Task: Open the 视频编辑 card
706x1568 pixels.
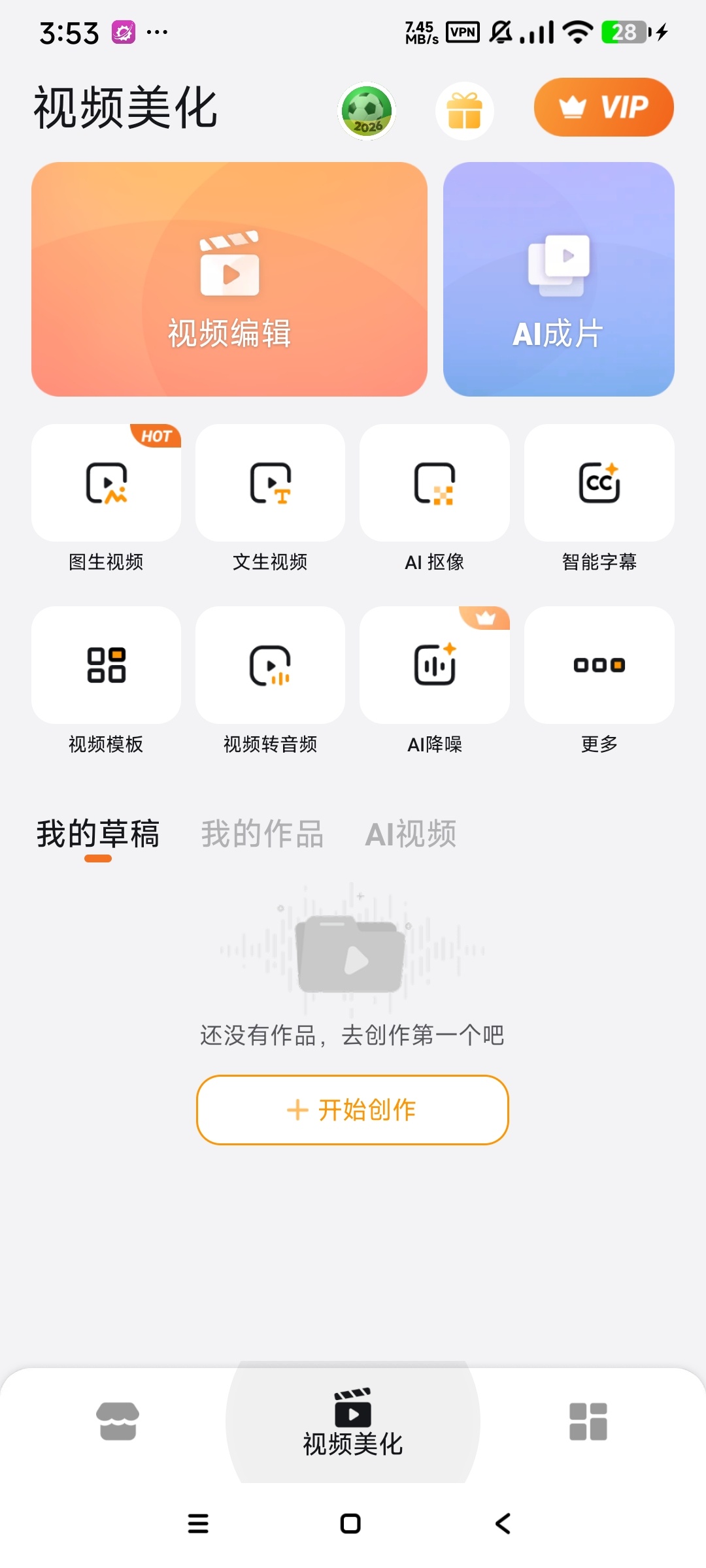Action: pos(229,279)
